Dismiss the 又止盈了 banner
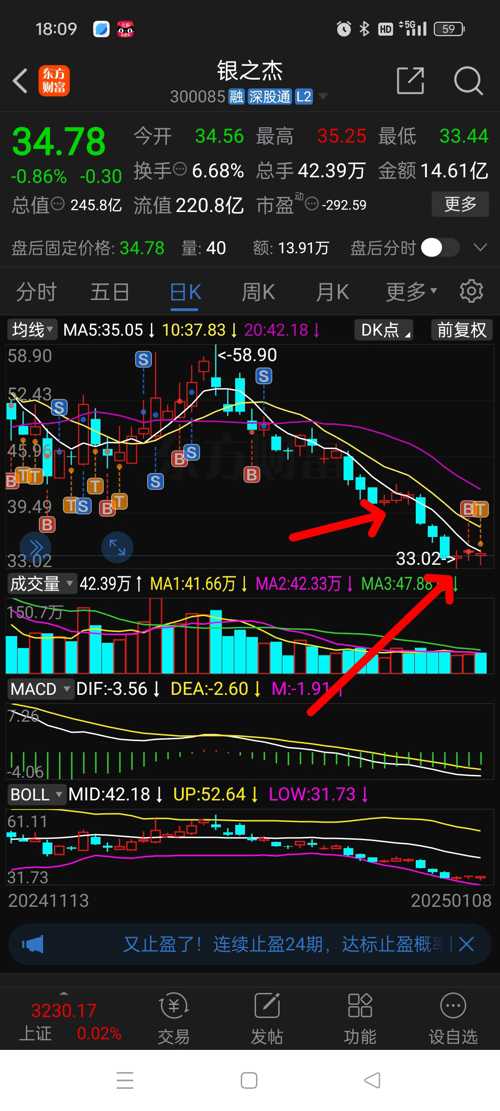This screenshot has height=1111, width=500. [x=466, y=944]
